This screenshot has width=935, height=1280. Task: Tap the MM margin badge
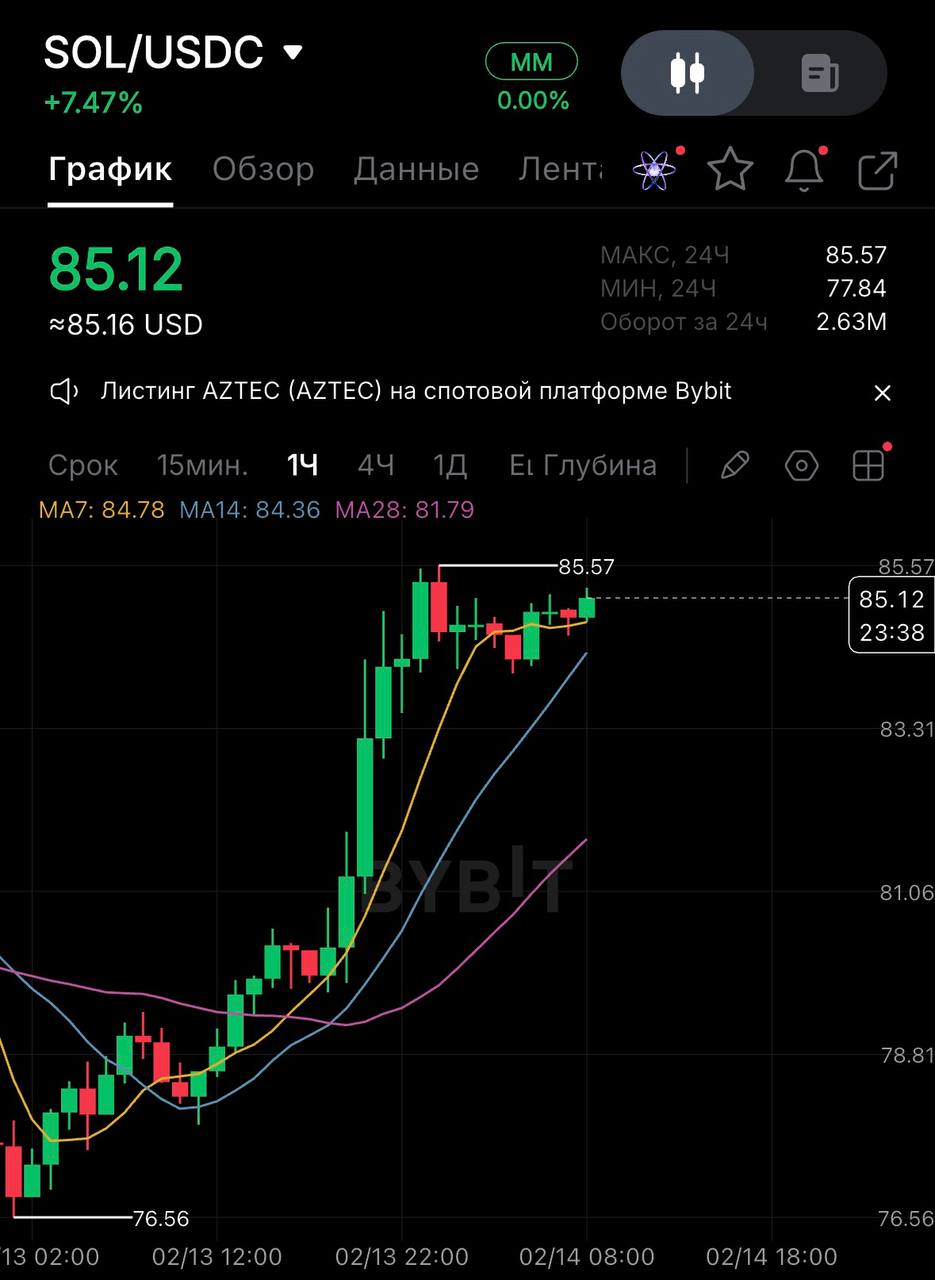pyautogui.click(x=531, y=62)
